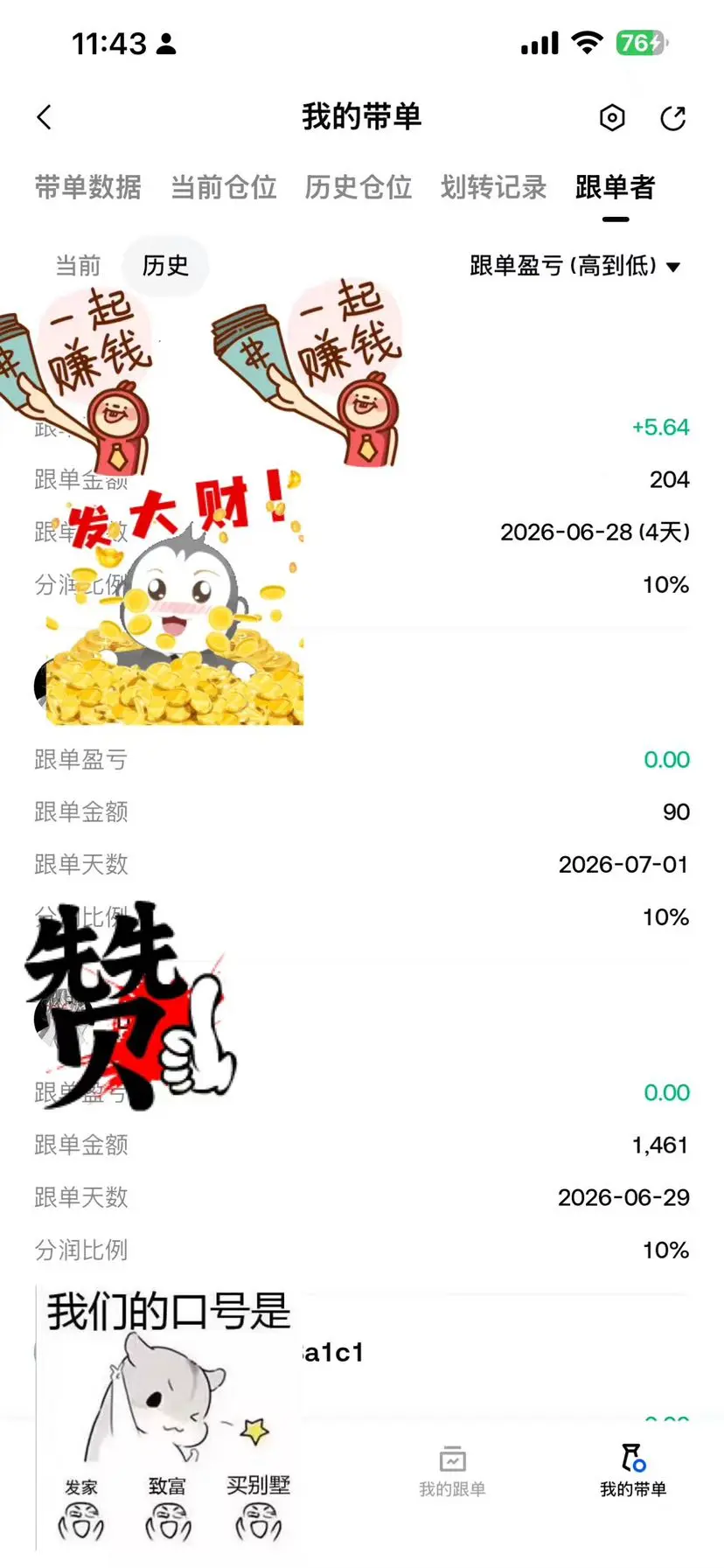724x1568 pixels.
Task: Select the 历史 followers chip
Action: pyautogui.click(x=165, y=265)
